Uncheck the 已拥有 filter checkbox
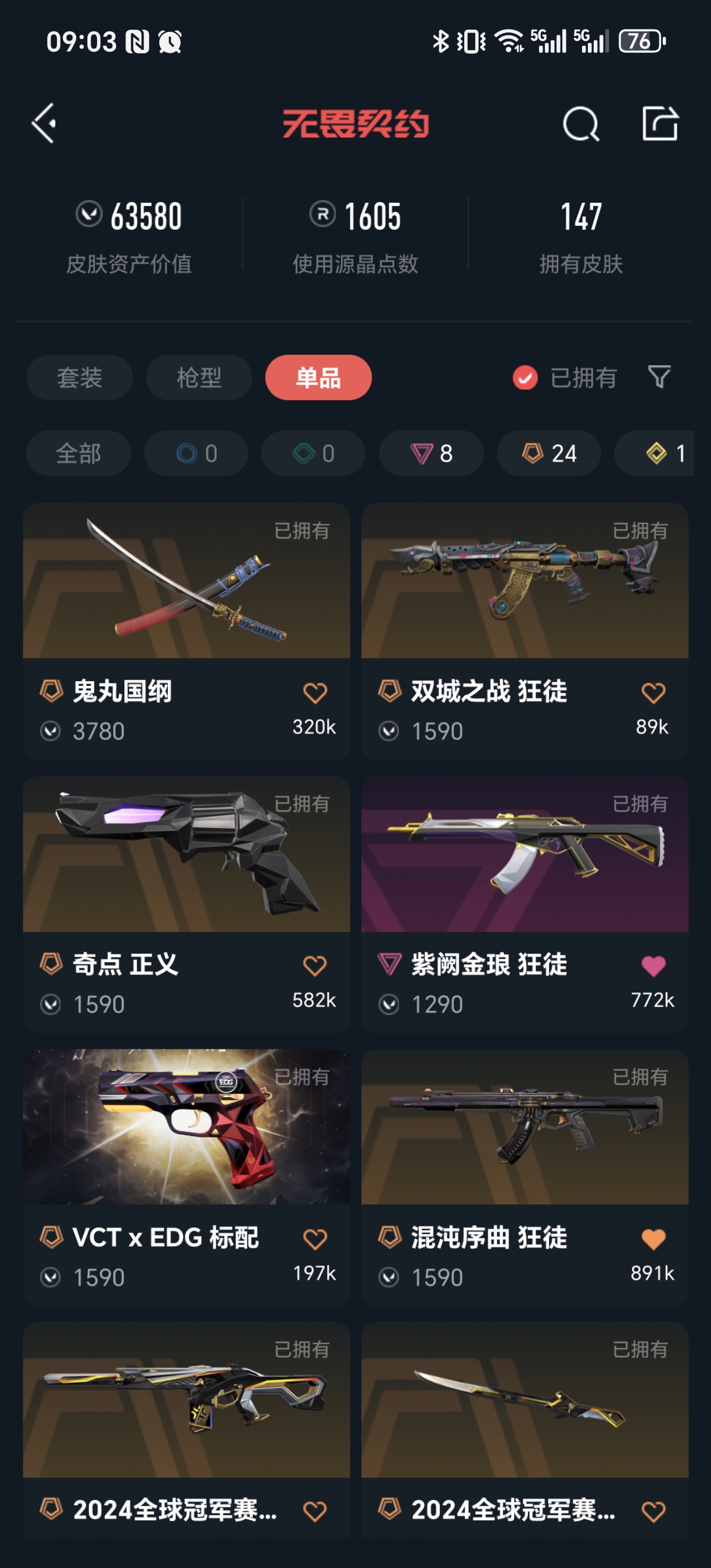This screenshot has width=711, height=1568. click(525, 378)
